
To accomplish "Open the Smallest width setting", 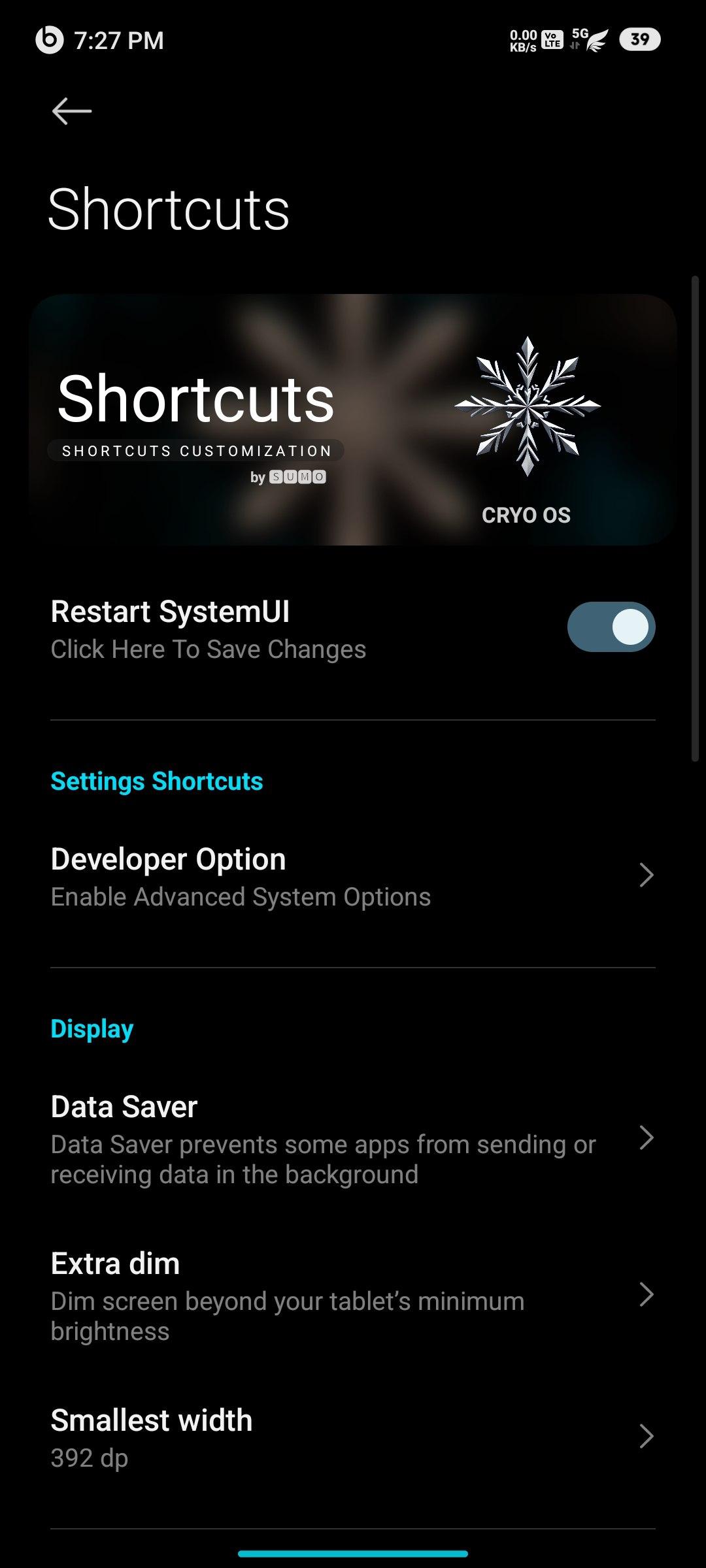I will point(353,1437).
